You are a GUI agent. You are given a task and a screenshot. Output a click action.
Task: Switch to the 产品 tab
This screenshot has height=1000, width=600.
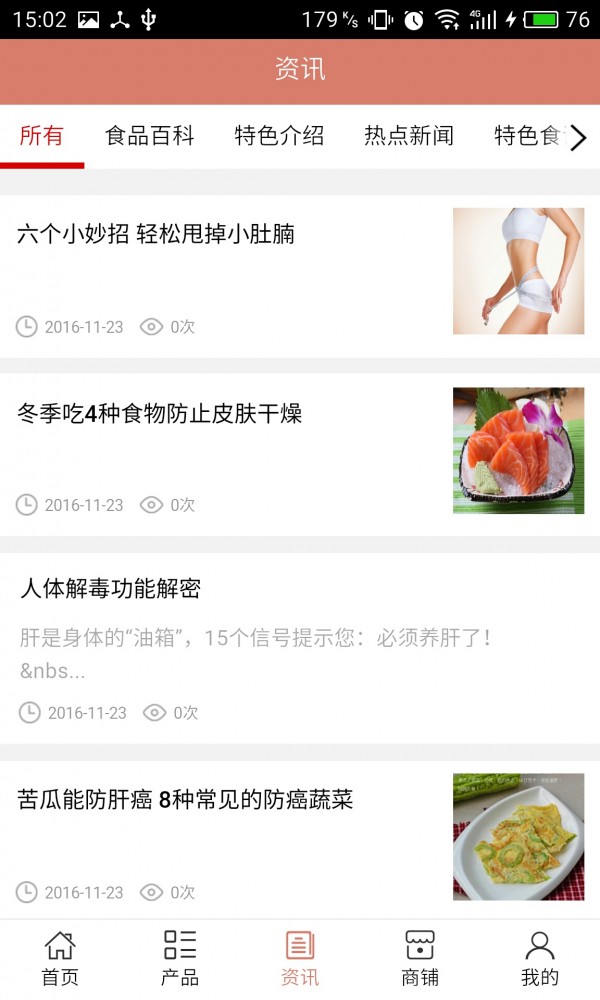(x=180, y=959)
